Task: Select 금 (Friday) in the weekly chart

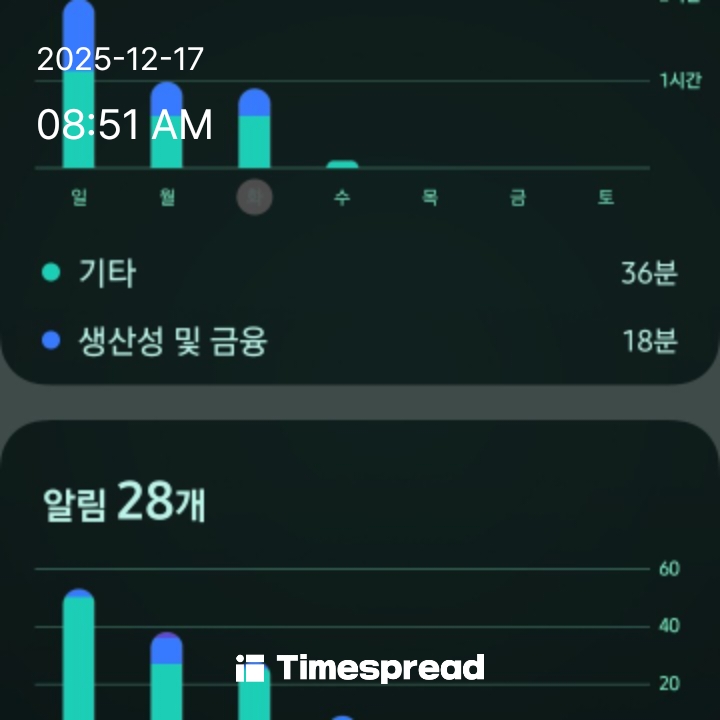Action: [x=518, y=197]
